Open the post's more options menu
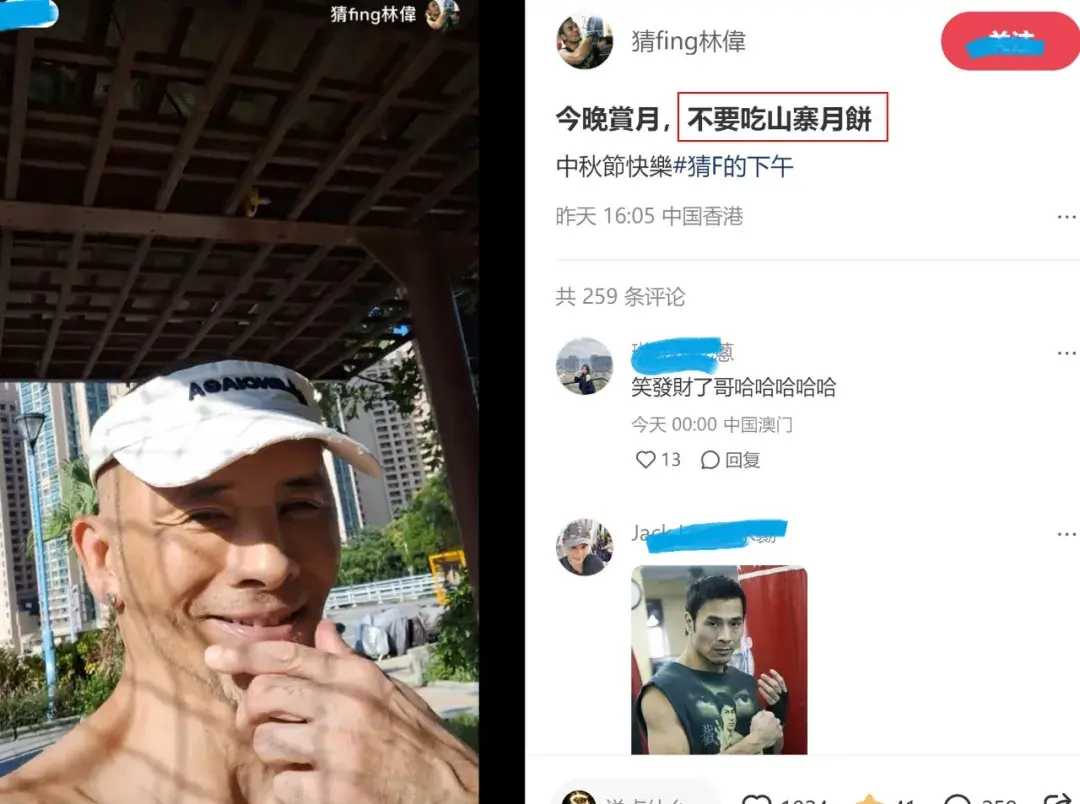Image resolution: width=1080 pixels, height=804 pixels. [1066, 217]
